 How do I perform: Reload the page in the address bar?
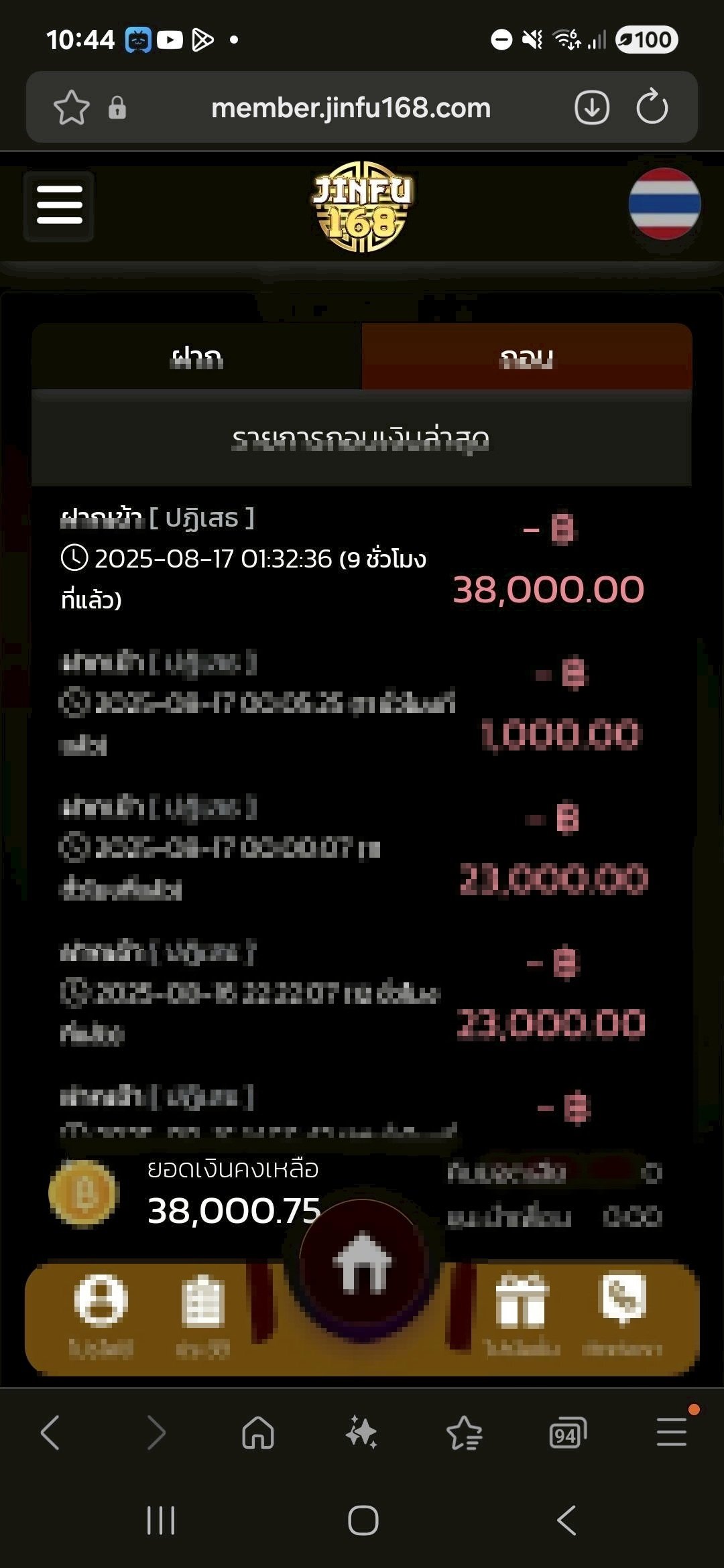point(652,107)
